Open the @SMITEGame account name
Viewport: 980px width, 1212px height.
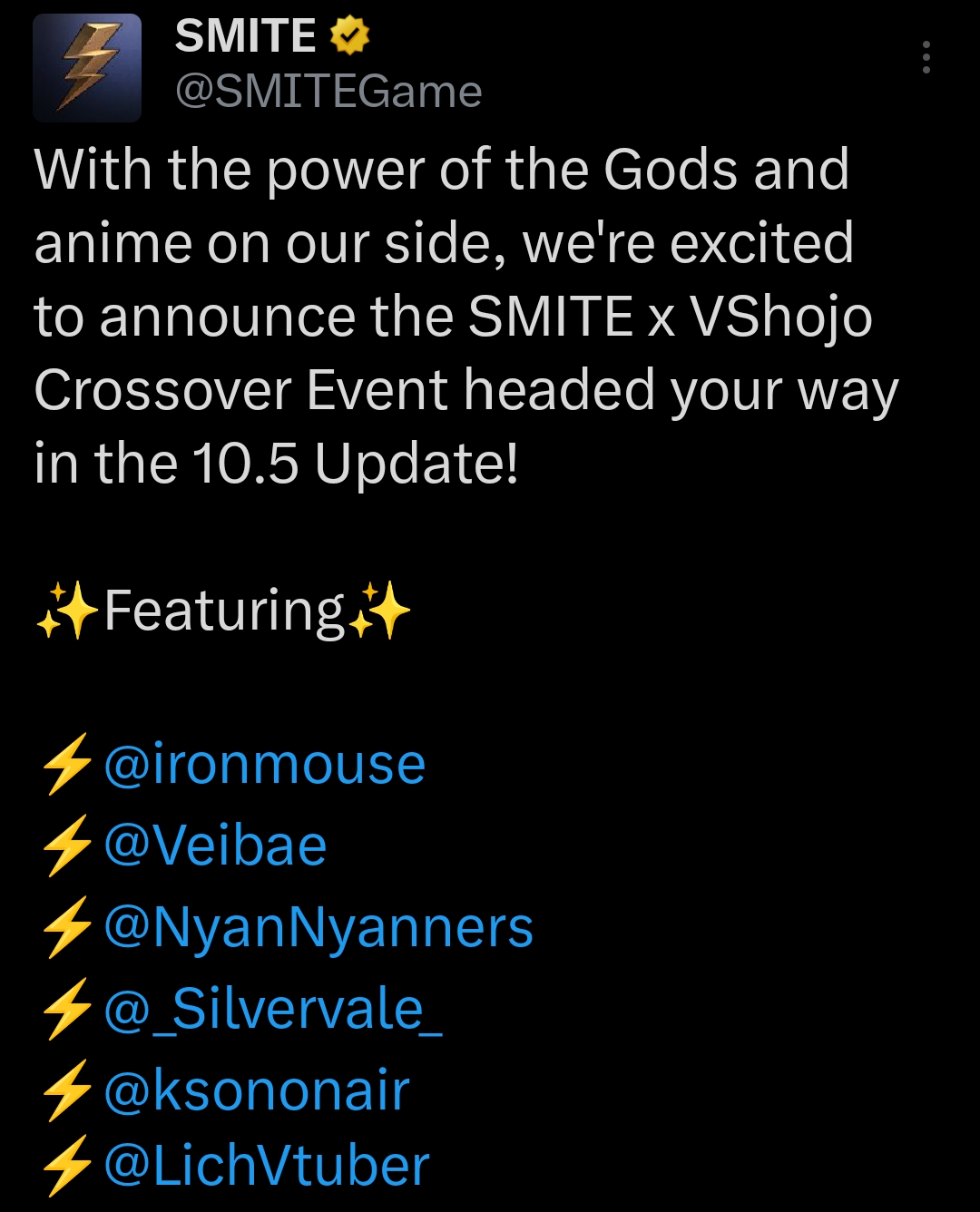click(x=328, y=92)
